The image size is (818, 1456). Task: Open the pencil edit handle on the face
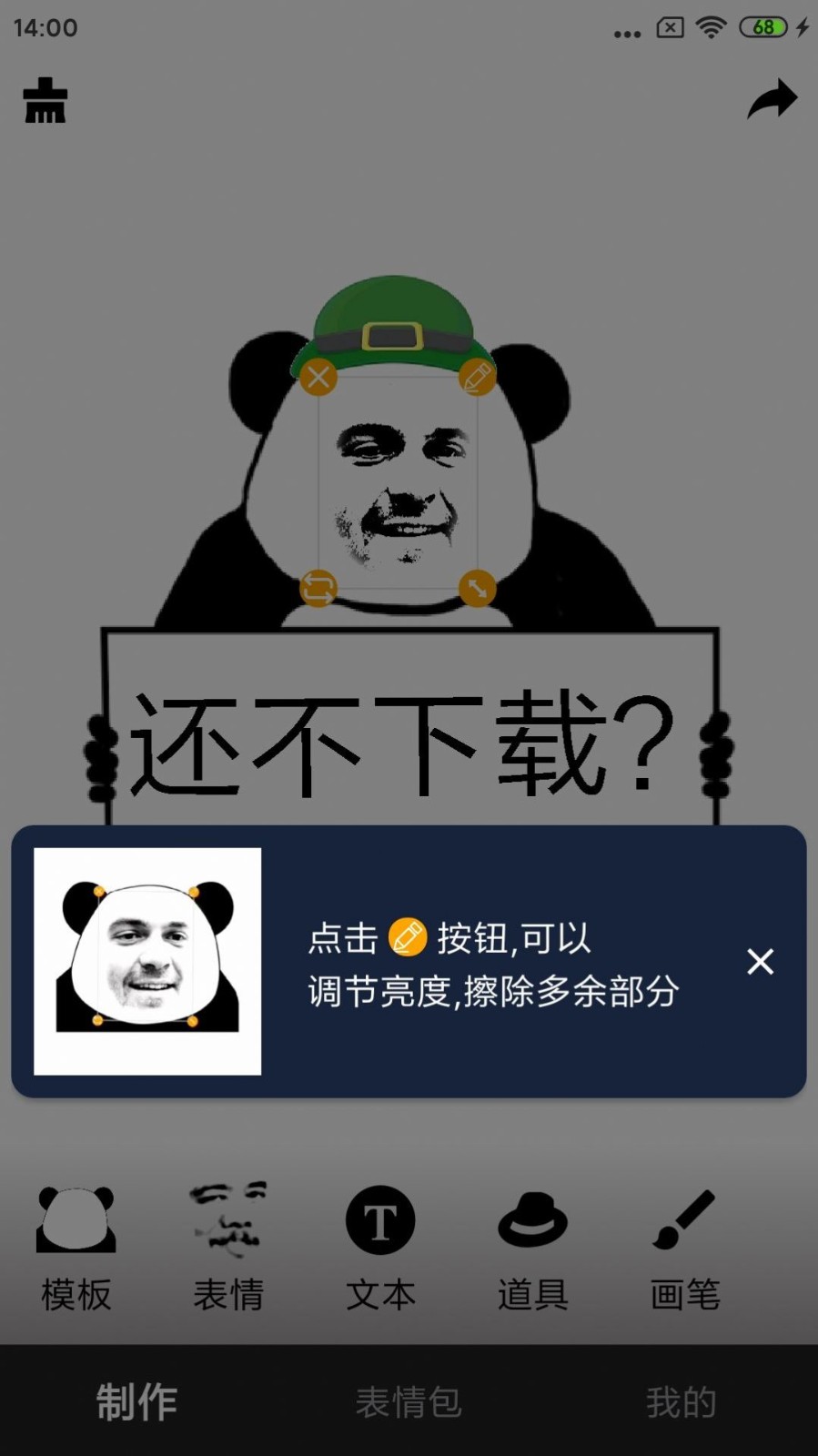[477, 377]
